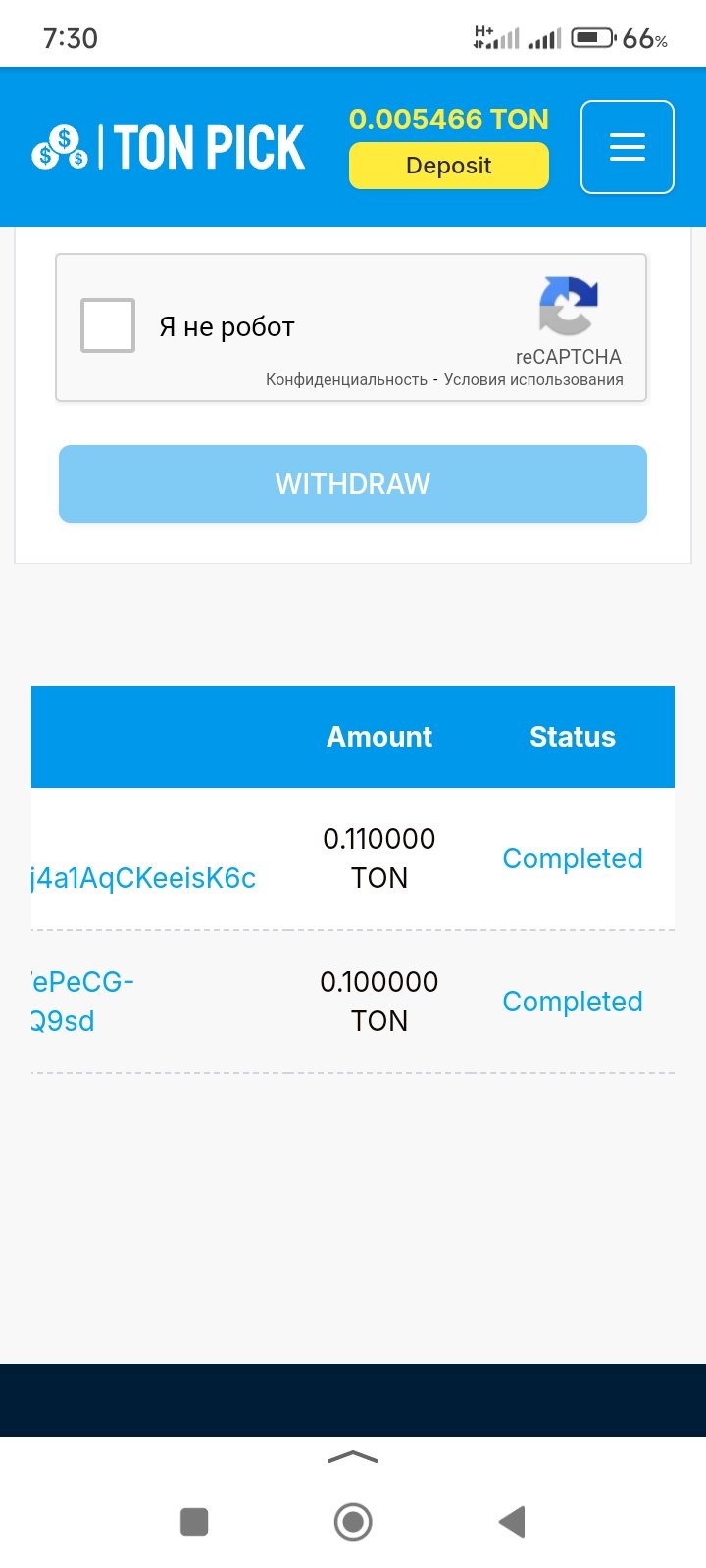
Task: Go to the TON PICK home logo
Action: pos(169,147)
